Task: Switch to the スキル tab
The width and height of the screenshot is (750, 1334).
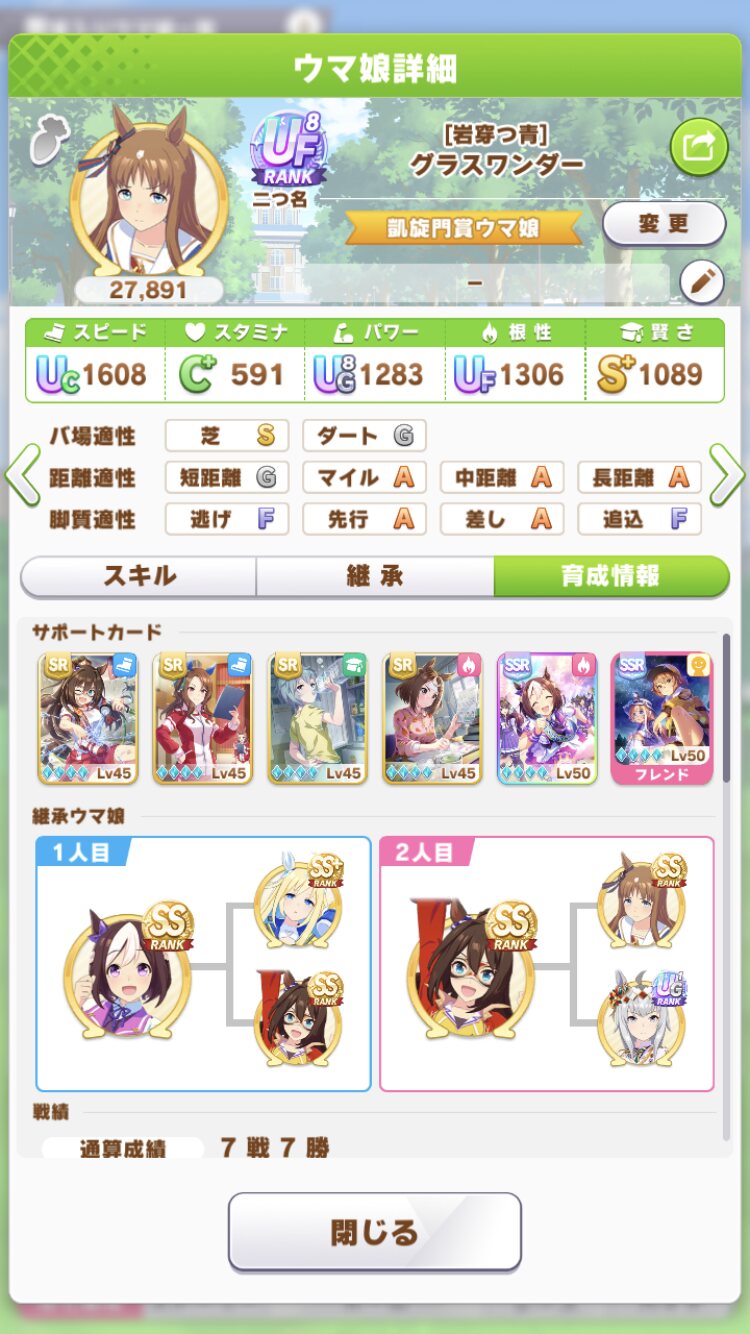Action: (139, 576)
